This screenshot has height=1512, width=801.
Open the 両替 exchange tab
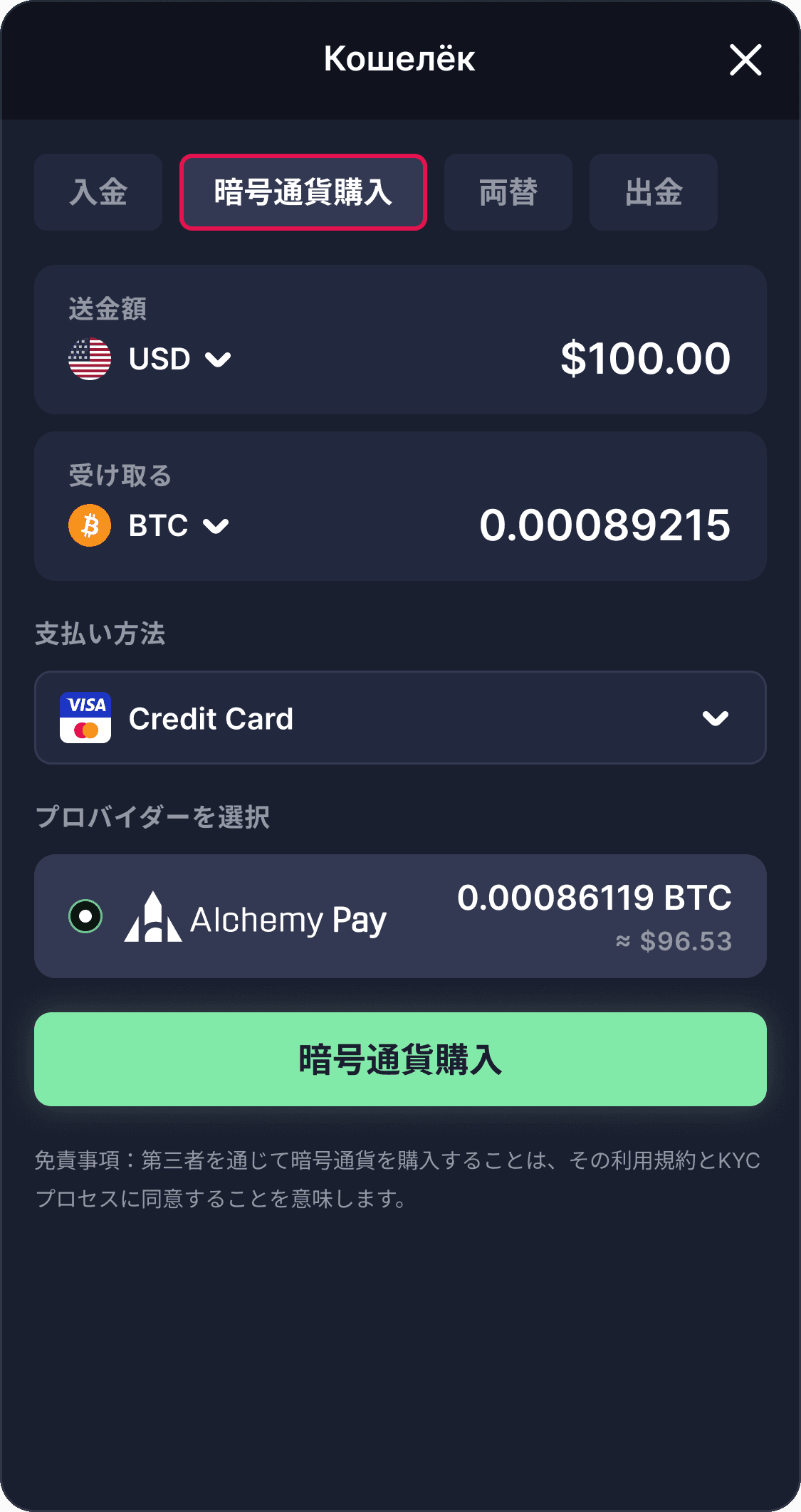(x=508, y=192)
